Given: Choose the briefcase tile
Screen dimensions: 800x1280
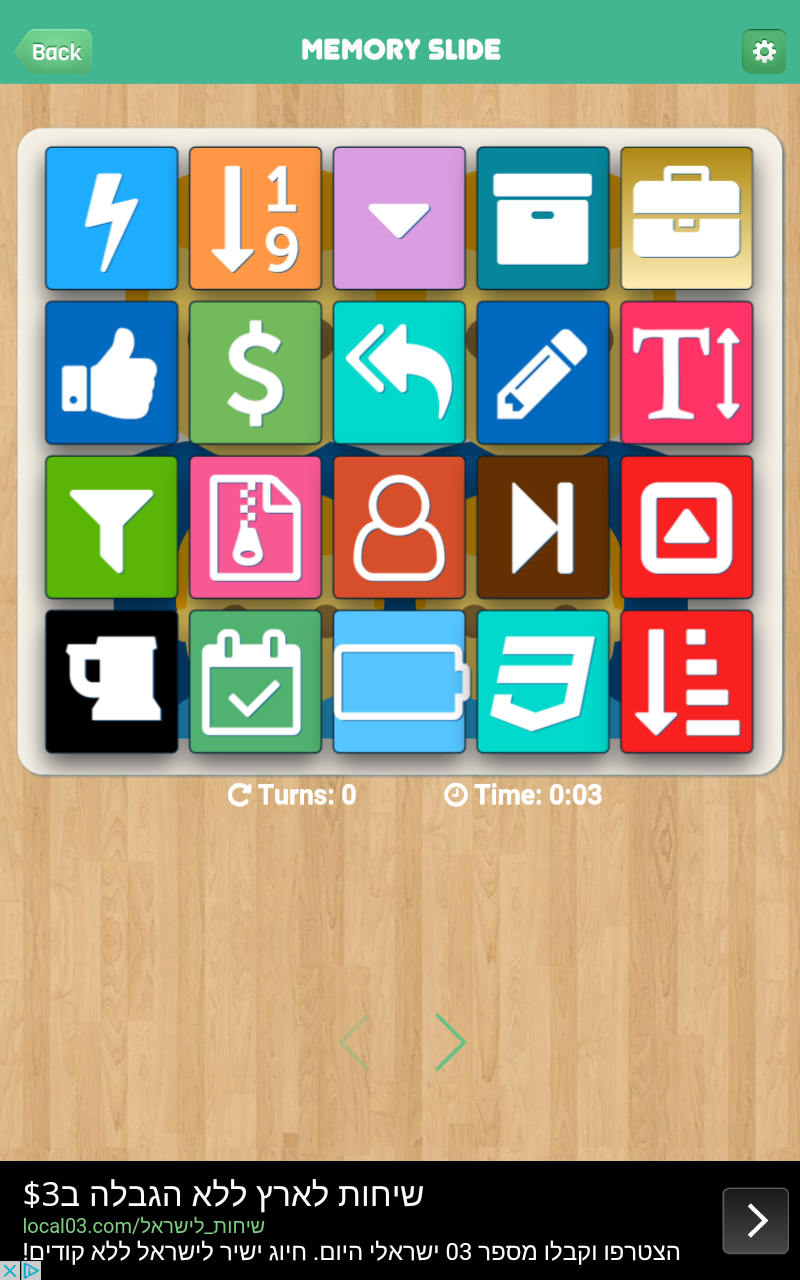Looking at the screenshot, I should click(x=687, y=218).
